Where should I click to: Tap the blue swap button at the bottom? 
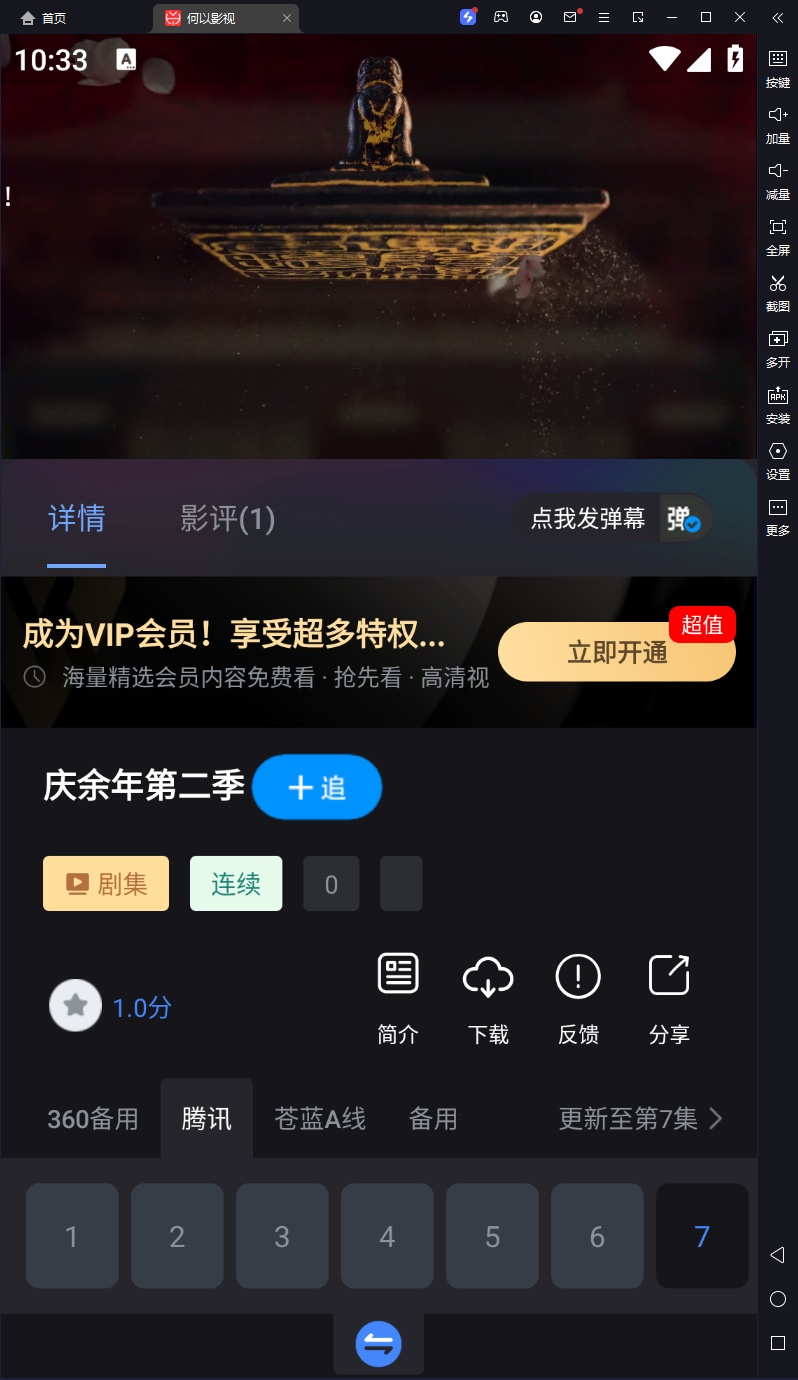[x=379, y=1345]
